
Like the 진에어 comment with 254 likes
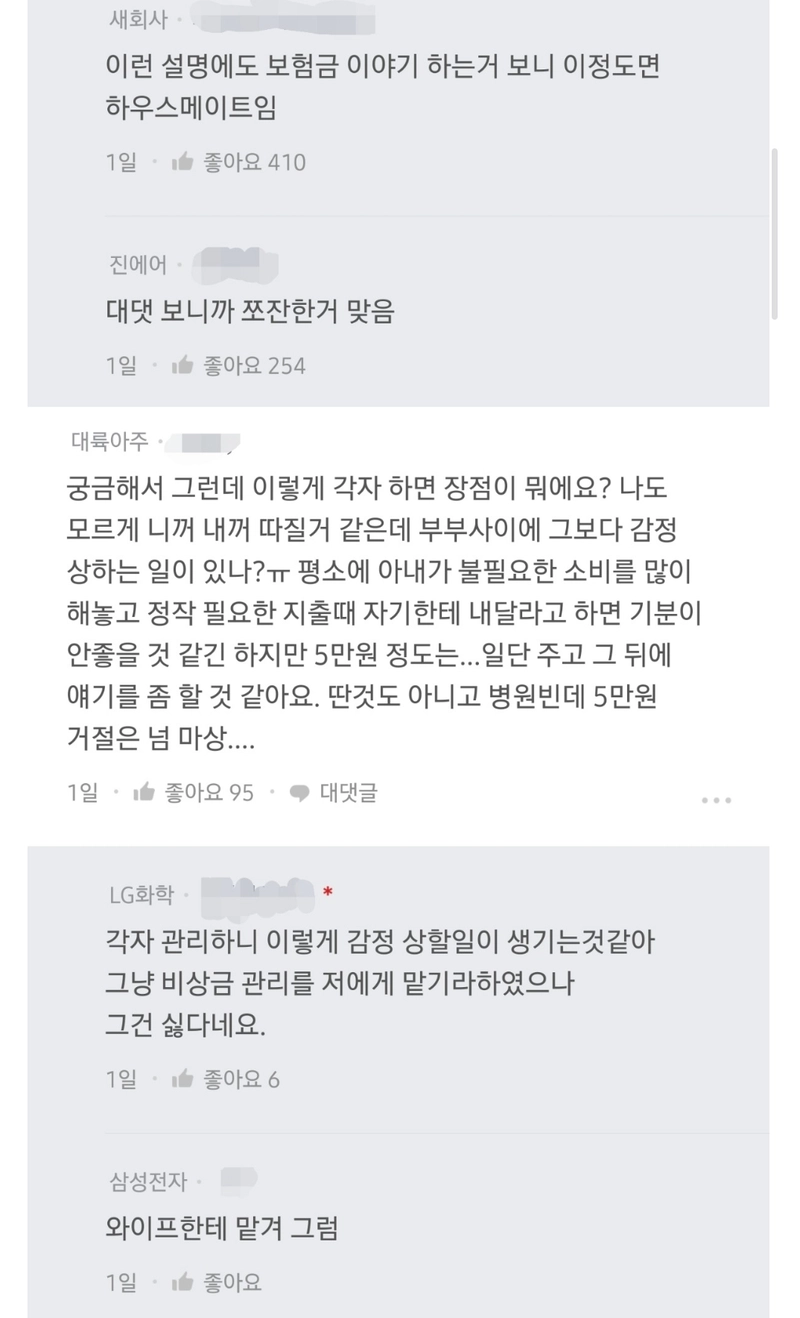coord(184,365)
